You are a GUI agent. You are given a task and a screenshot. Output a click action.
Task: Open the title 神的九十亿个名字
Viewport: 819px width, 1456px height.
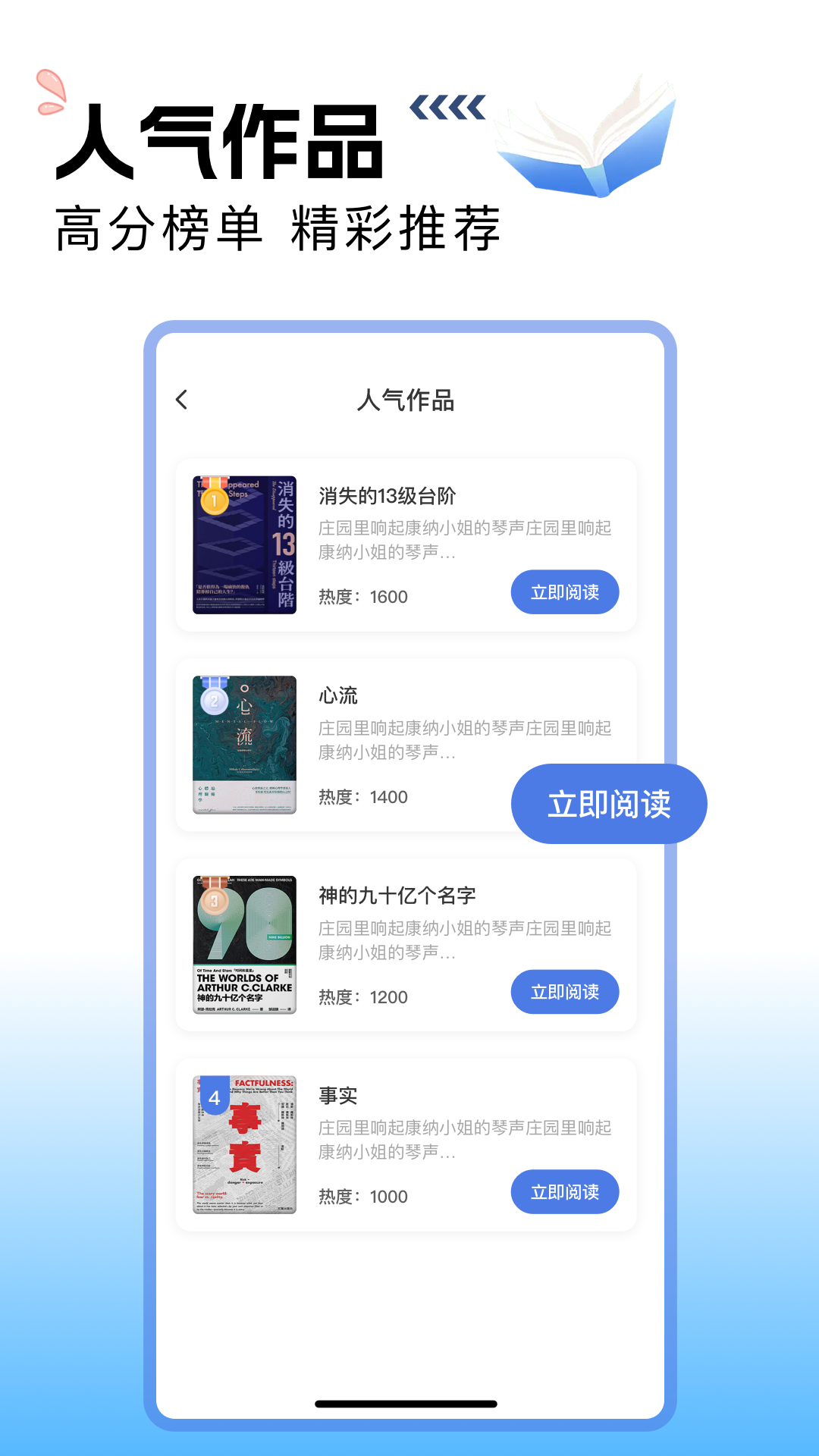[398, 896]
